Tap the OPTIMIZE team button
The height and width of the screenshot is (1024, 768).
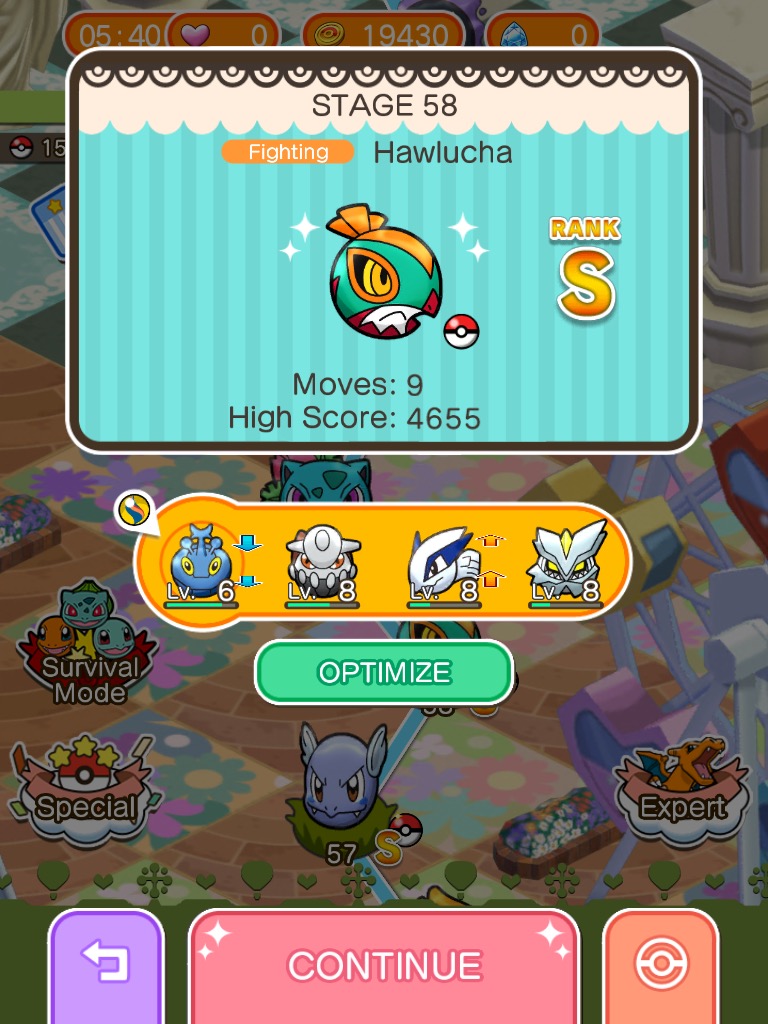coord(384,672)
